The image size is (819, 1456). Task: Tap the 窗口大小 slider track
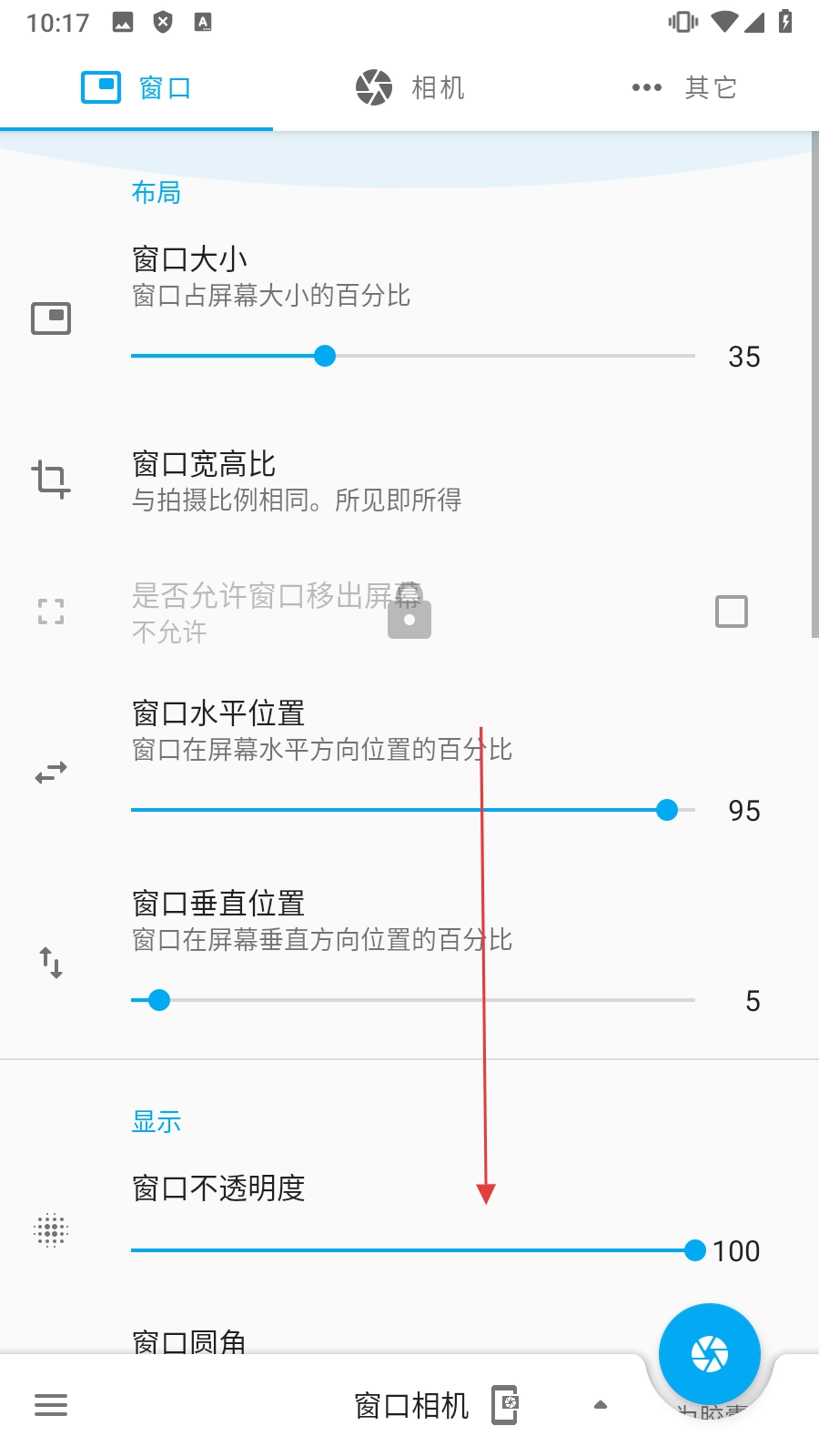pos(413,356)
